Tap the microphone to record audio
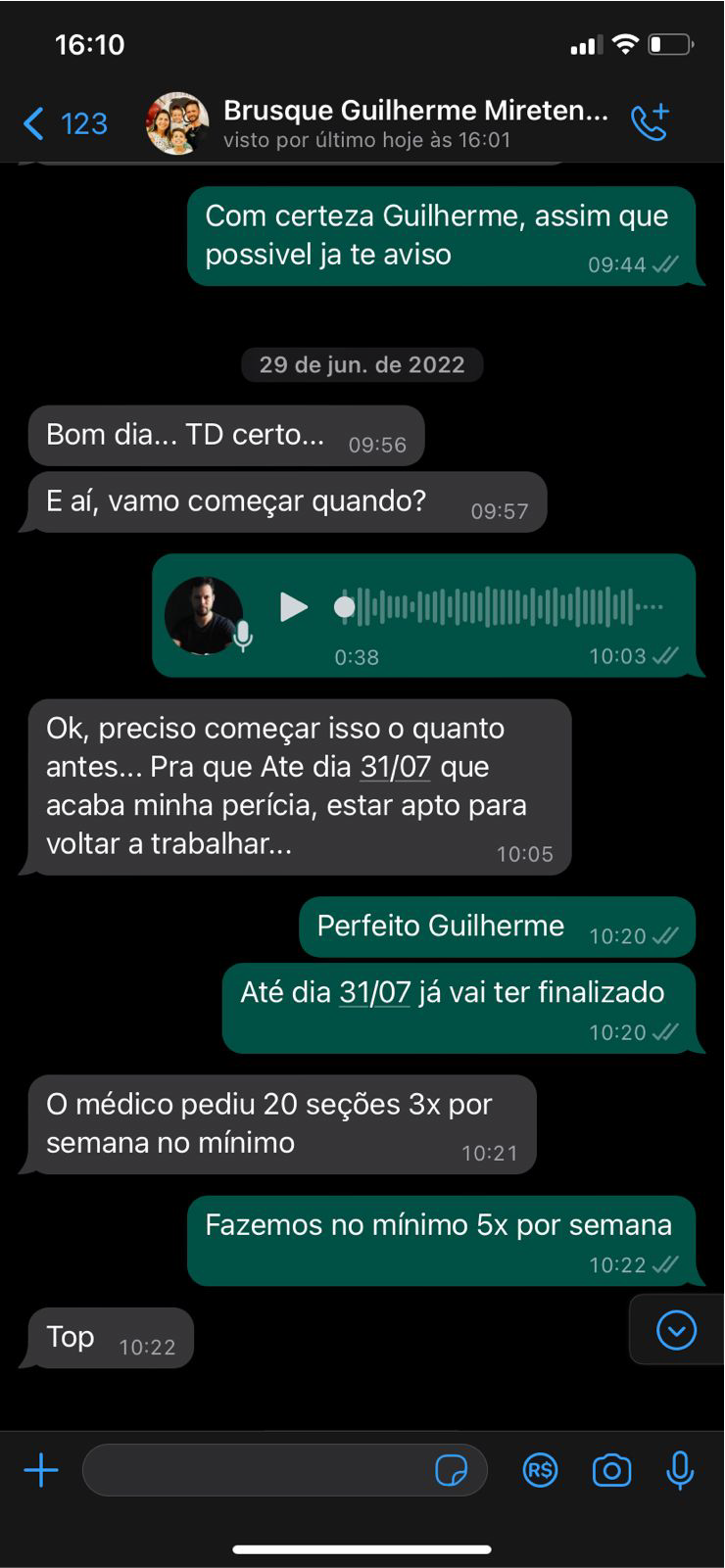 pos(680,1470)
